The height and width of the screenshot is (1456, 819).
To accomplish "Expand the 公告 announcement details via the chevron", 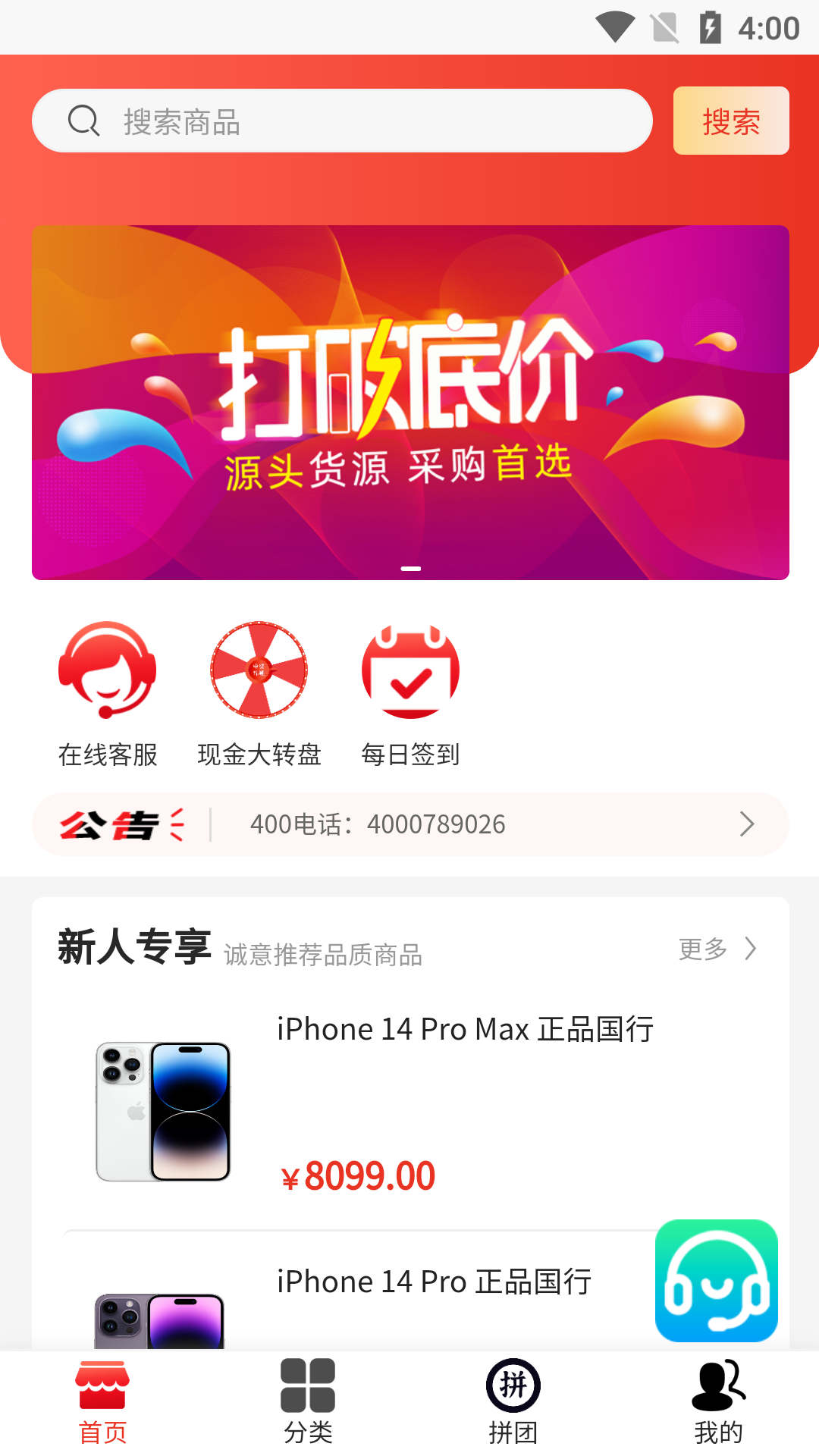I will [747, 824].
